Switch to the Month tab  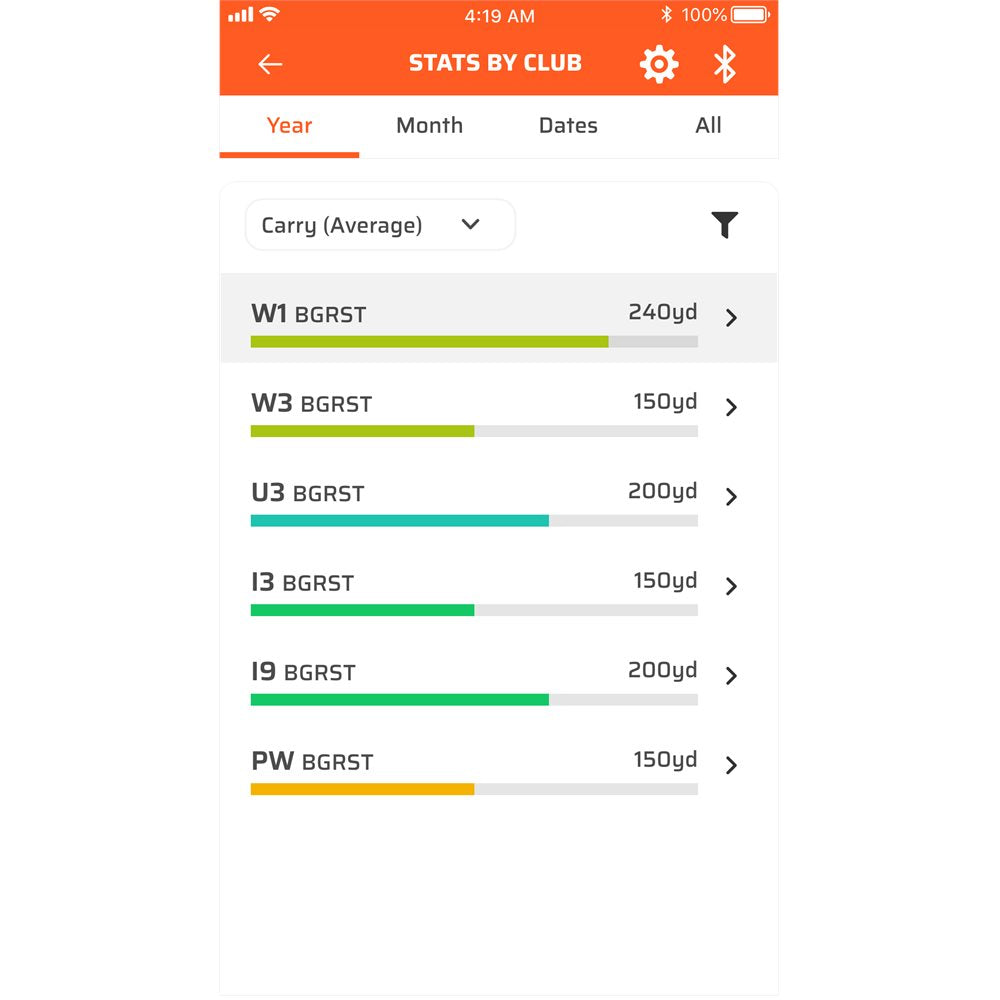click(x=429, y=126)
